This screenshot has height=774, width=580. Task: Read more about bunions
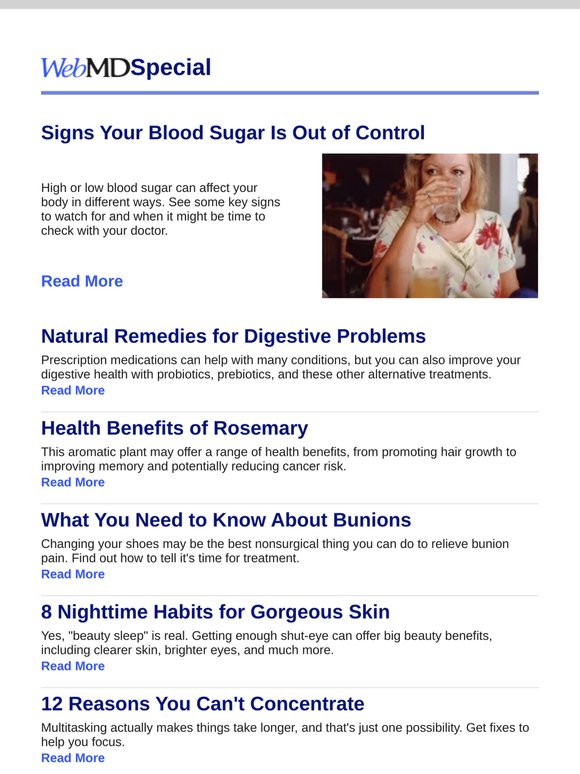click(73, 574)
